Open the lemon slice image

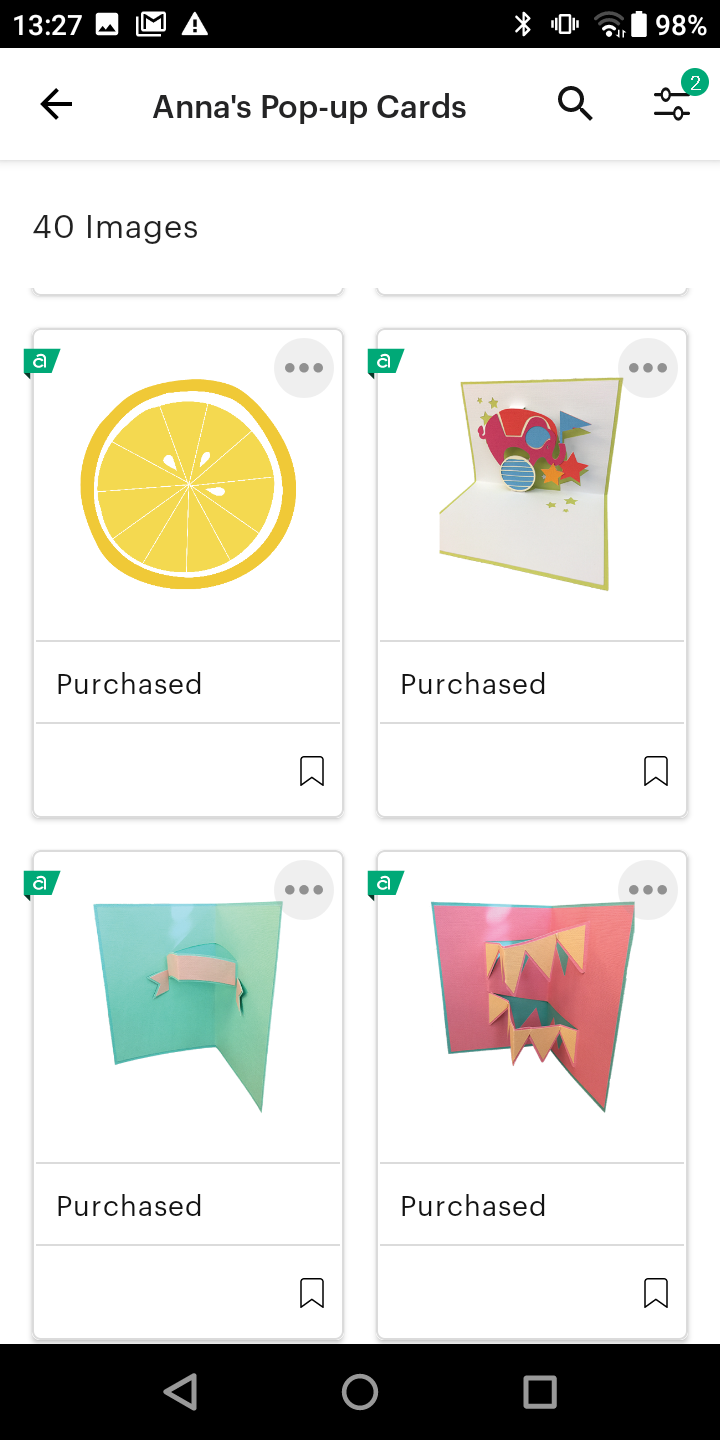188,485
